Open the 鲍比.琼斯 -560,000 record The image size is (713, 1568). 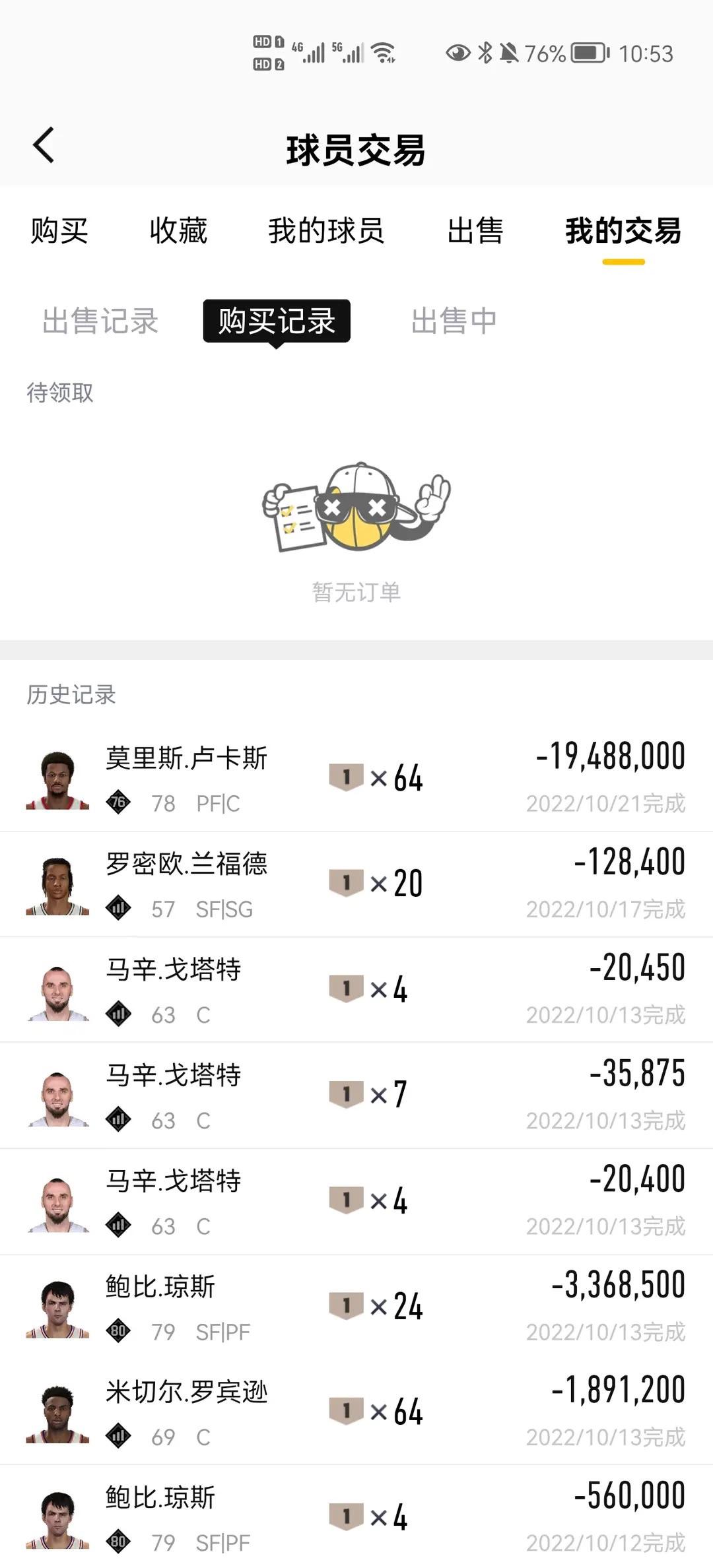[x=356, y=1518]
